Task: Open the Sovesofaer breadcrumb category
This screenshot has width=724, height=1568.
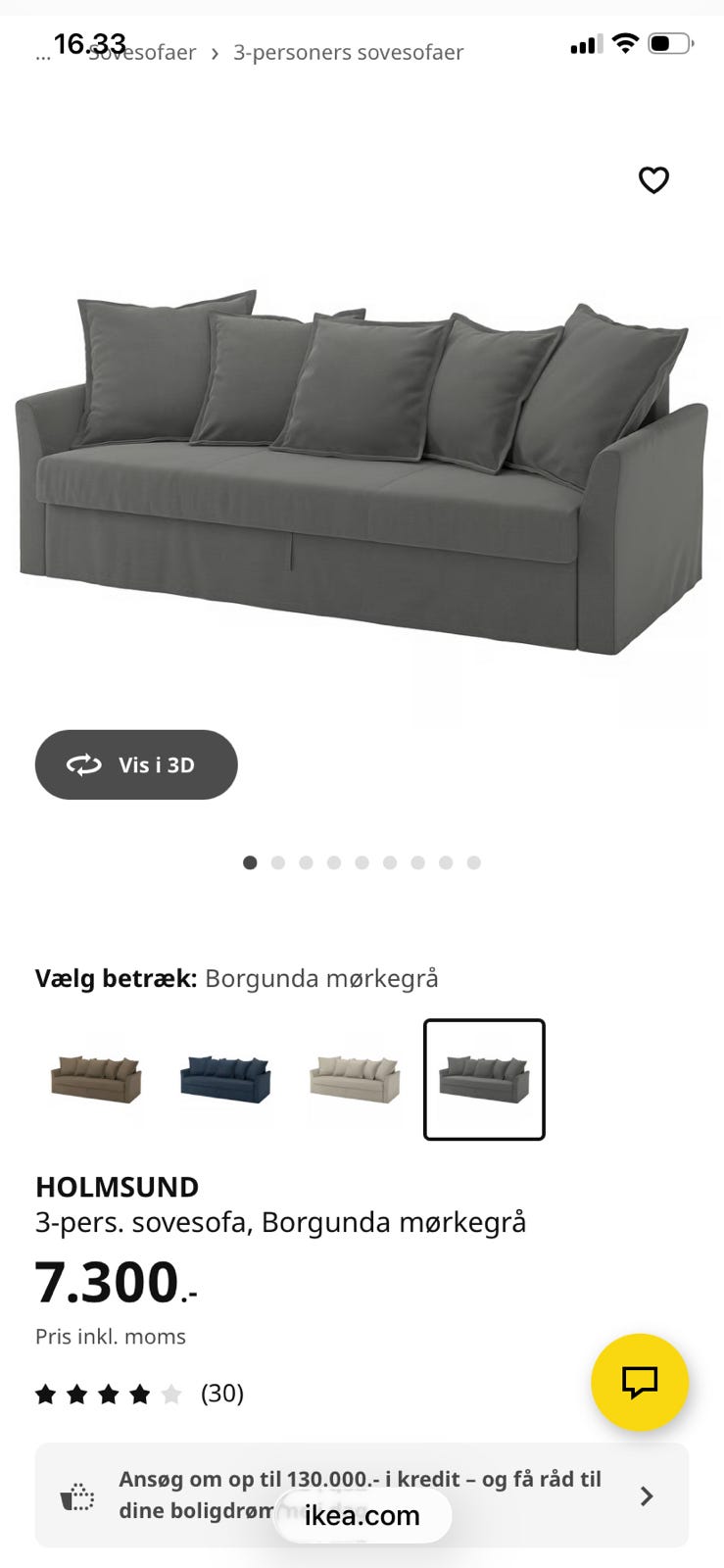Action: click(x=140, y=52)
